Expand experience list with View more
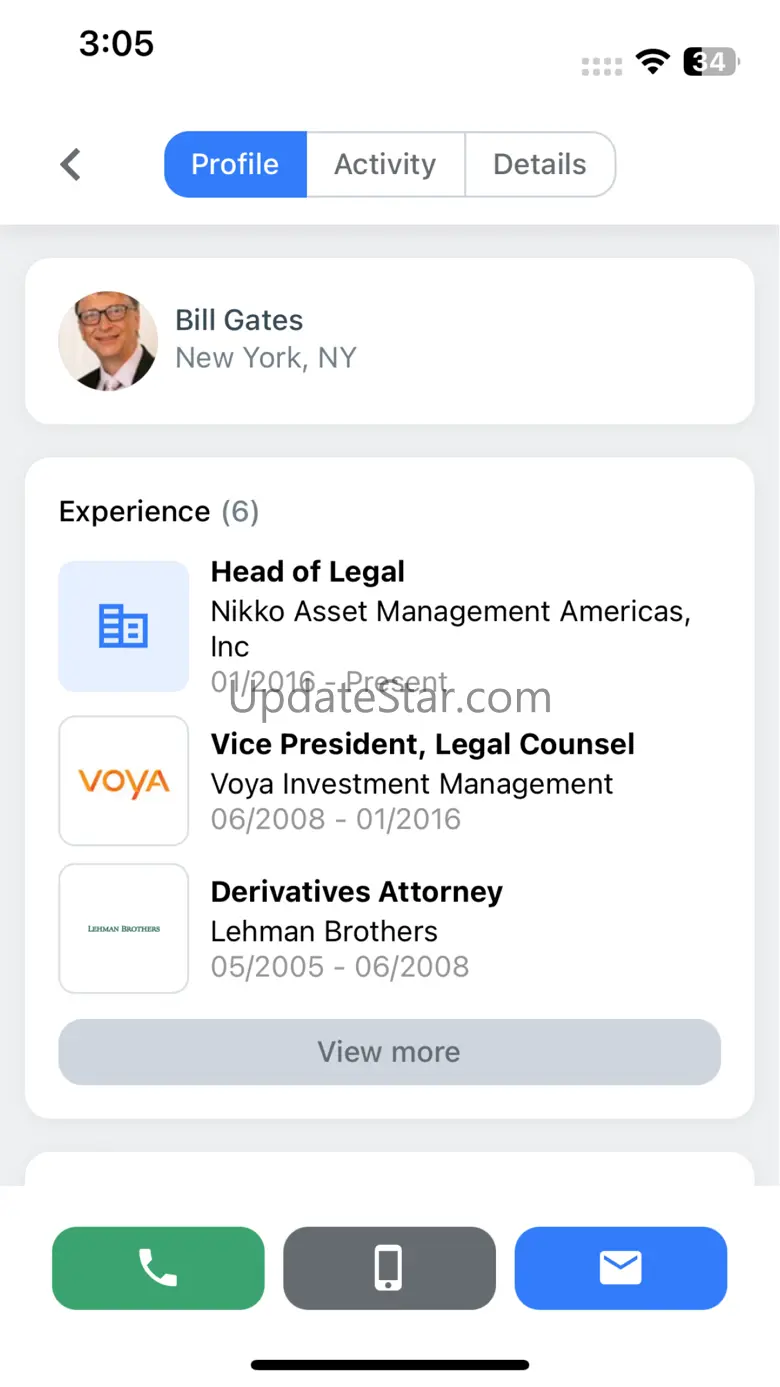 [389, 1052]
